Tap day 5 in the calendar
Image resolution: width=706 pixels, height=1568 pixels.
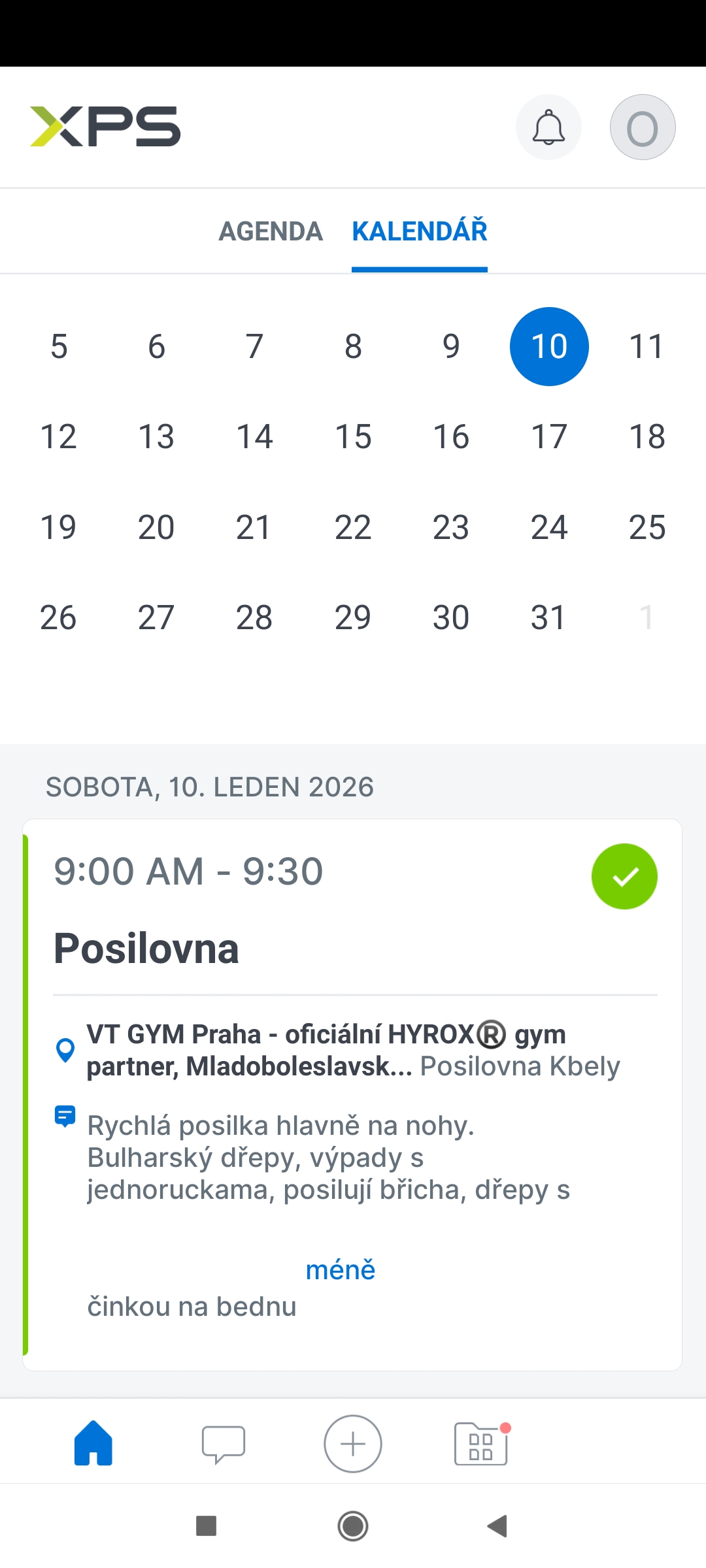tap(59, 346)
